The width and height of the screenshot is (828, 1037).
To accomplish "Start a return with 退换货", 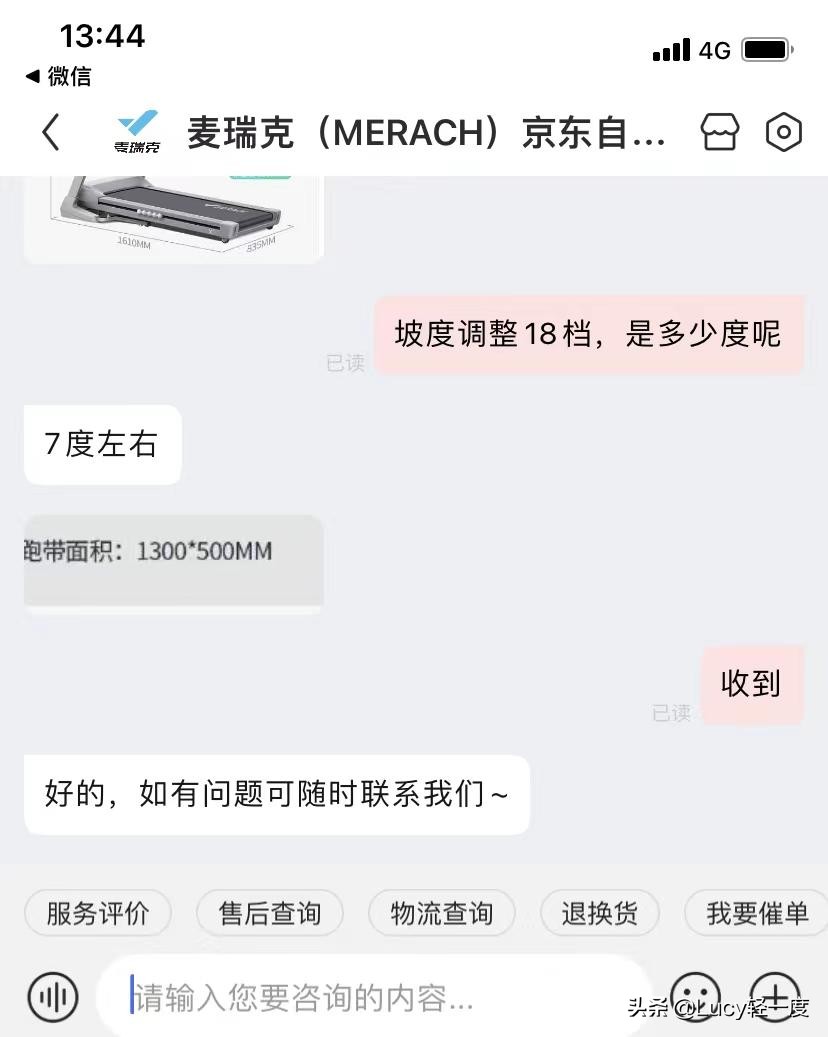I will pos(599,913).
